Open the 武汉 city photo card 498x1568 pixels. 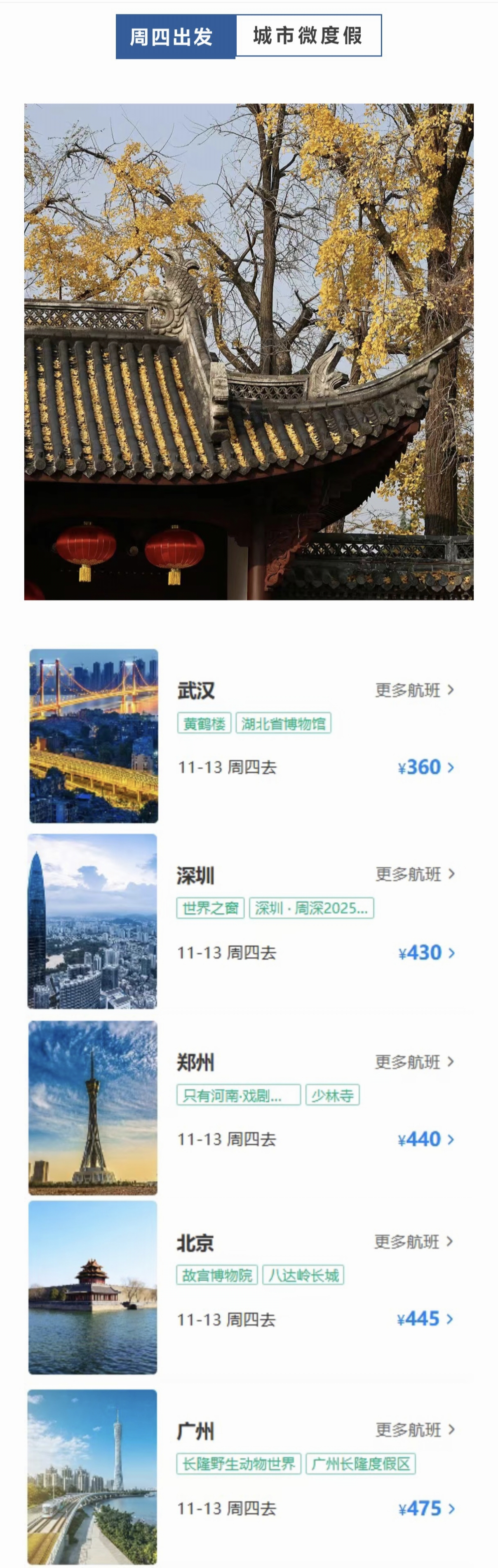point(94,735)
